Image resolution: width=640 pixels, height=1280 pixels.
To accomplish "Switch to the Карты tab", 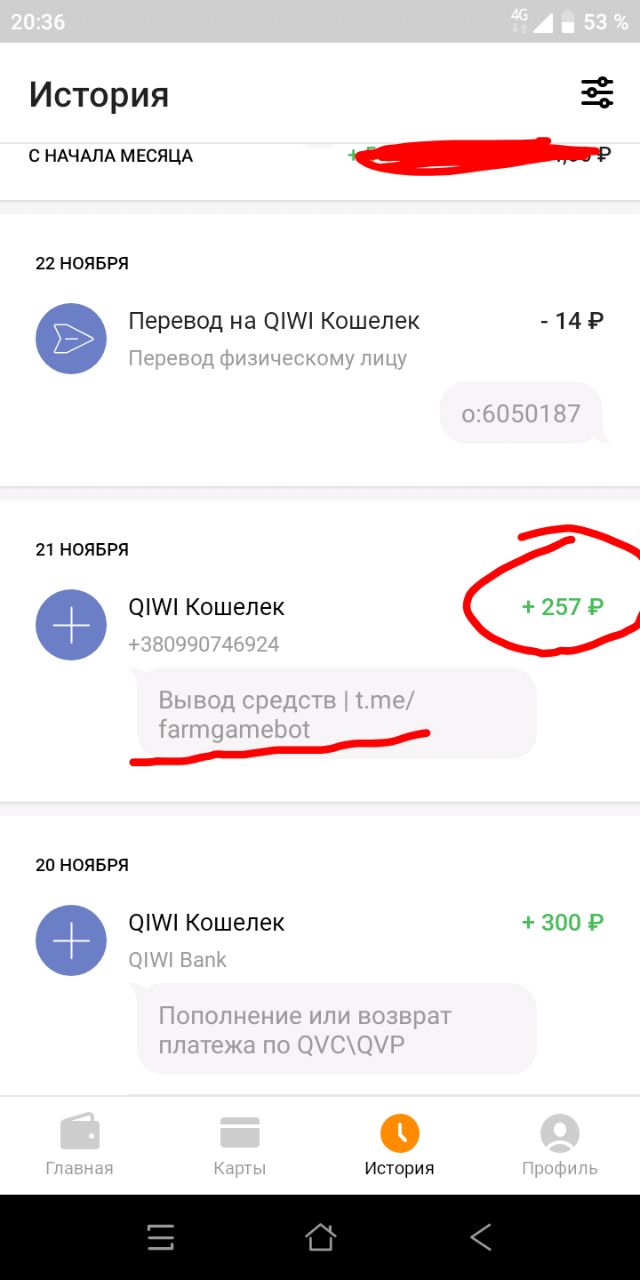I will tap(239, 1145).
